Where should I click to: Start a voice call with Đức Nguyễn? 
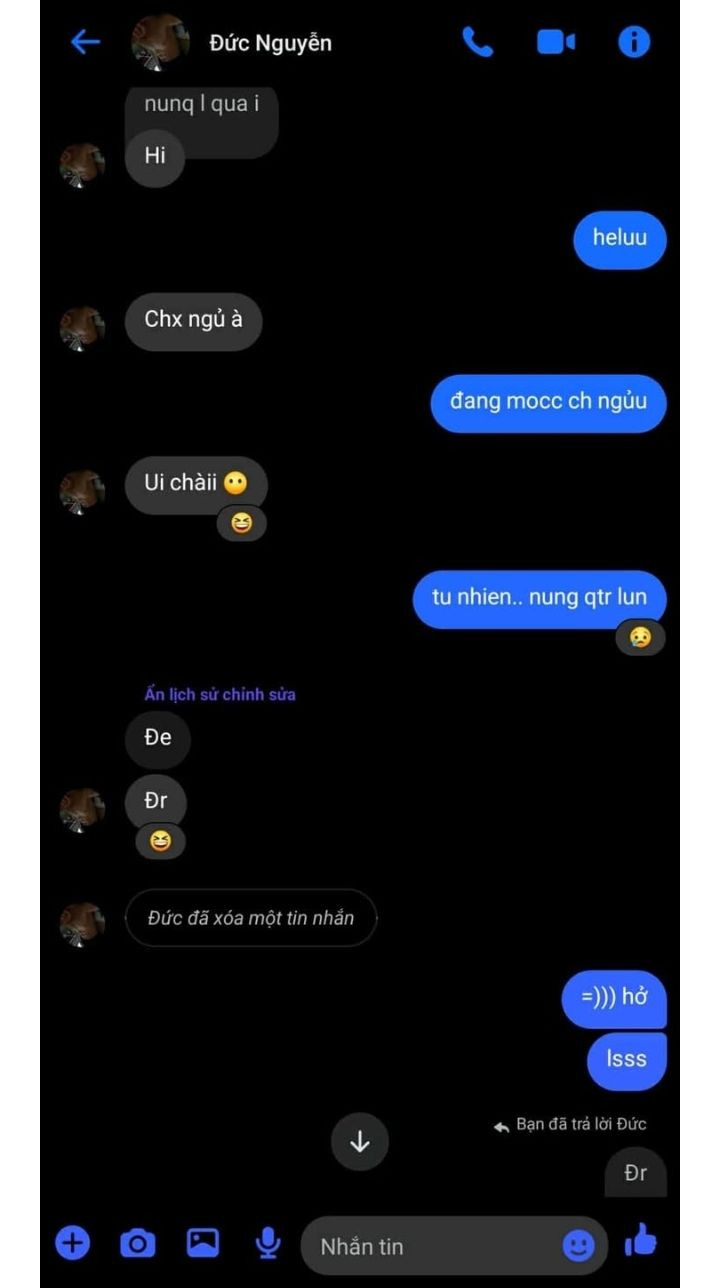click(x=478, y=42)
